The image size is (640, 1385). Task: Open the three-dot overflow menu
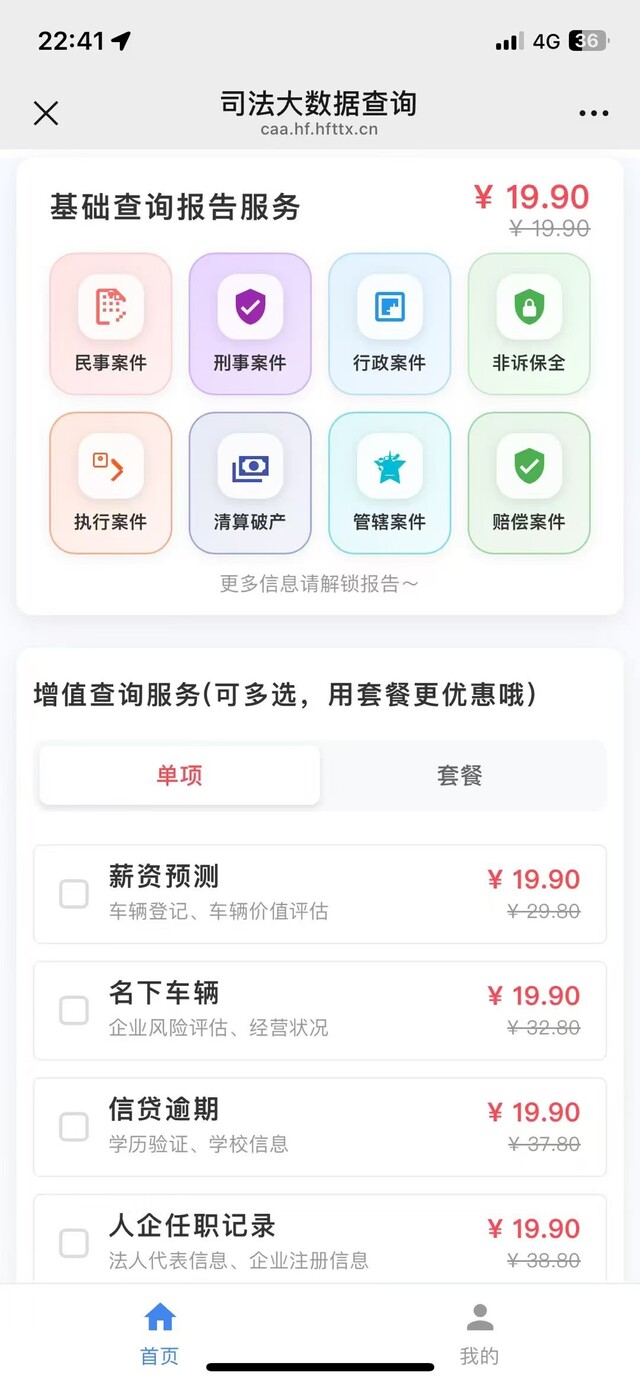[593, 113]
